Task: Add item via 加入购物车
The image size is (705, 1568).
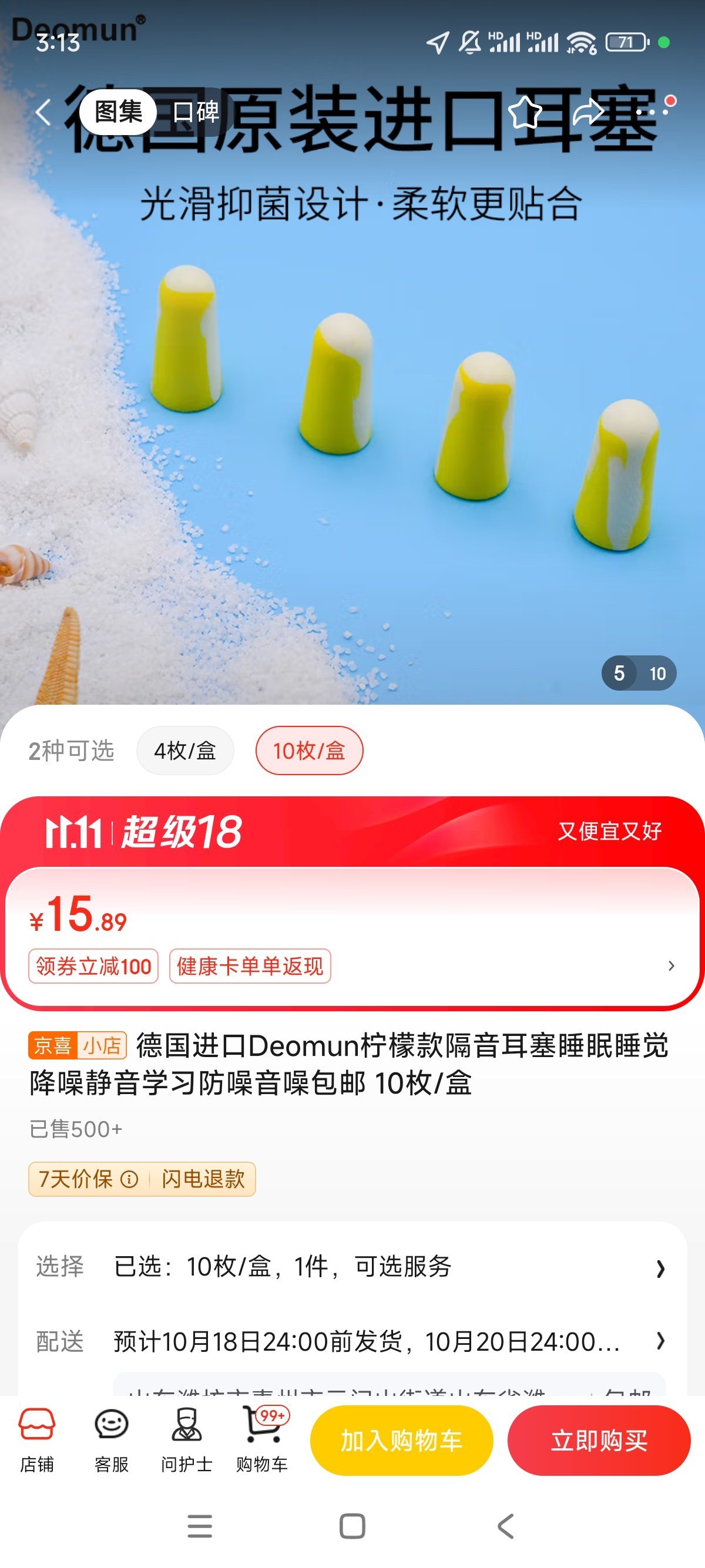Action: (x=401, y=1440)
